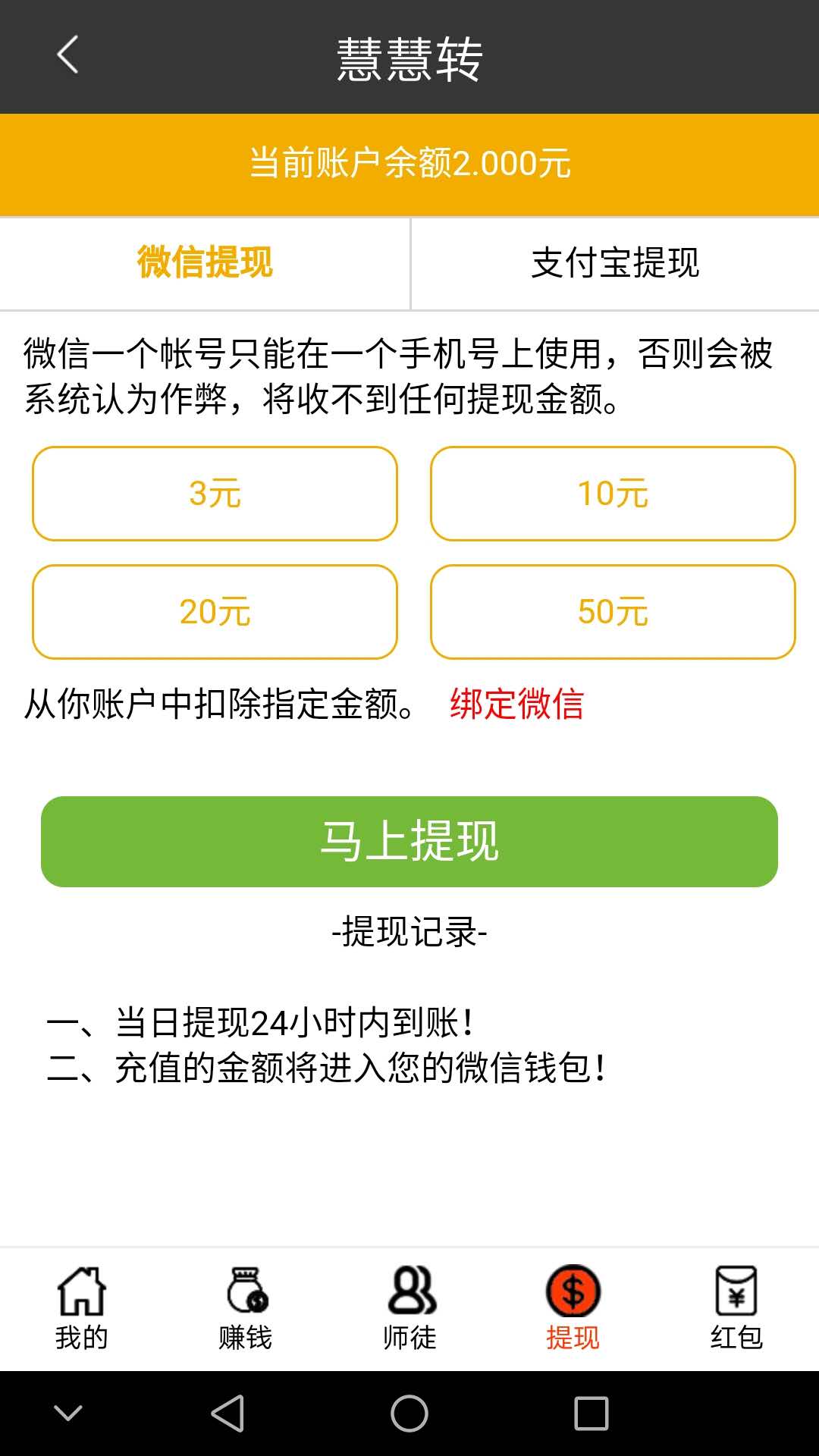The height and width of the screenshot is (1456, 819).
Task: Select the 10元 withdrawal amount
Action: pyautogui.click(x=613, y=494)
